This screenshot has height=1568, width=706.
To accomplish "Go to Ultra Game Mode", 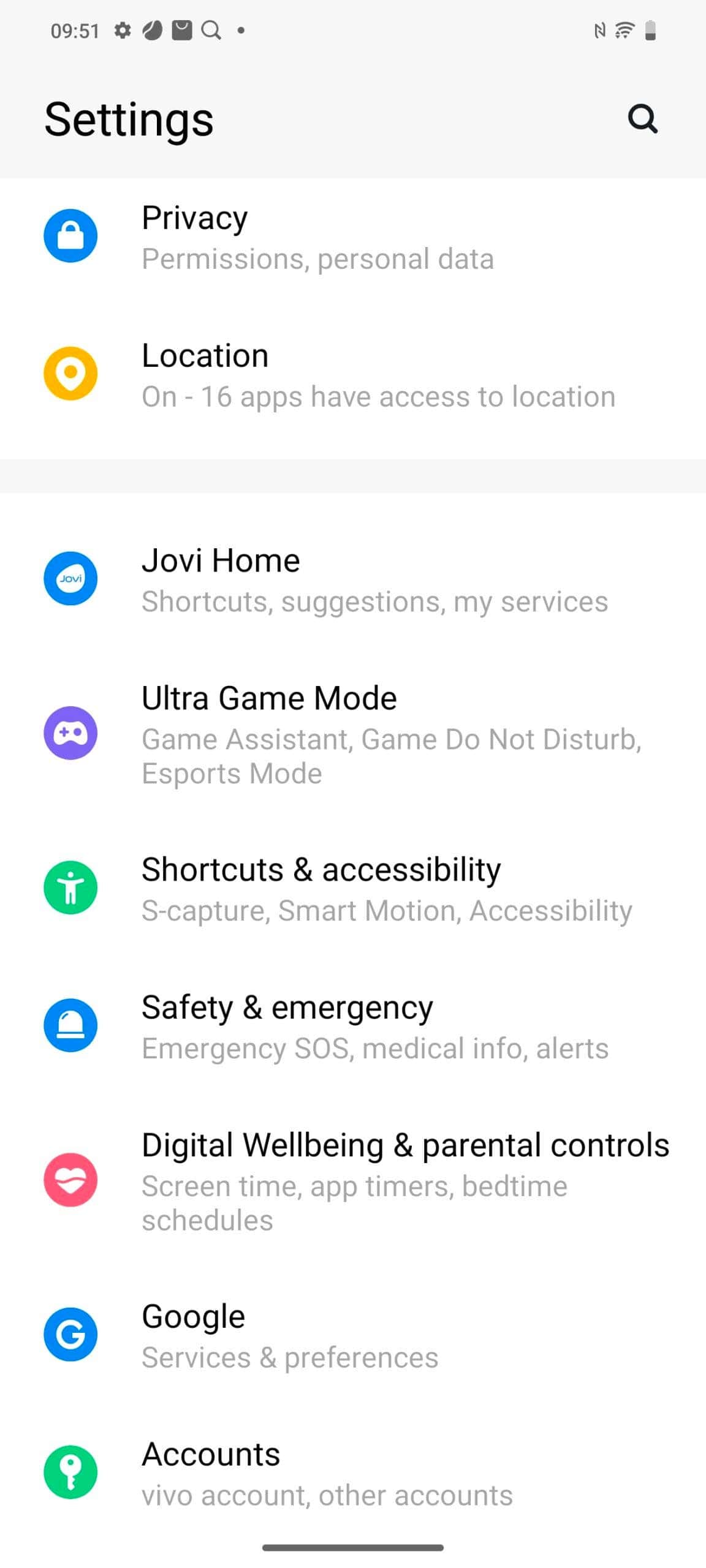I will (353, 734).
